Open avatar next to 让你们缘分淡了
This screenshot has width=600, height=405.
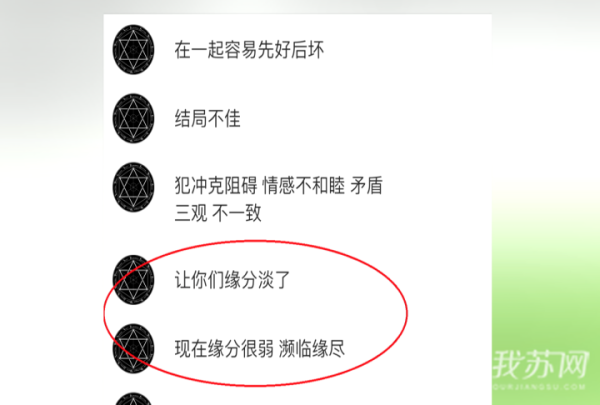(136, 279)
